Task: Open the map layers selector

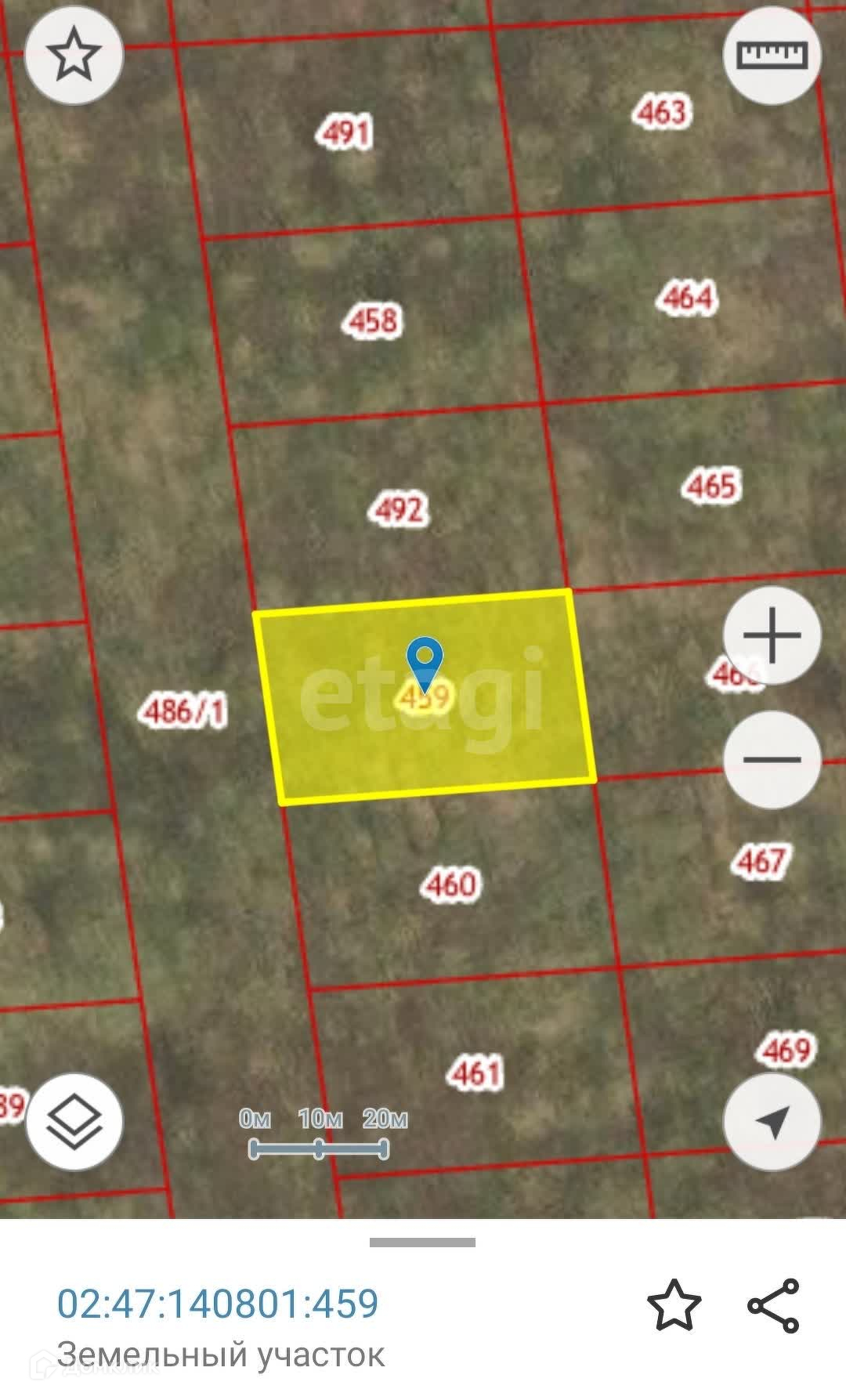Action: [x=74, y=1121]
